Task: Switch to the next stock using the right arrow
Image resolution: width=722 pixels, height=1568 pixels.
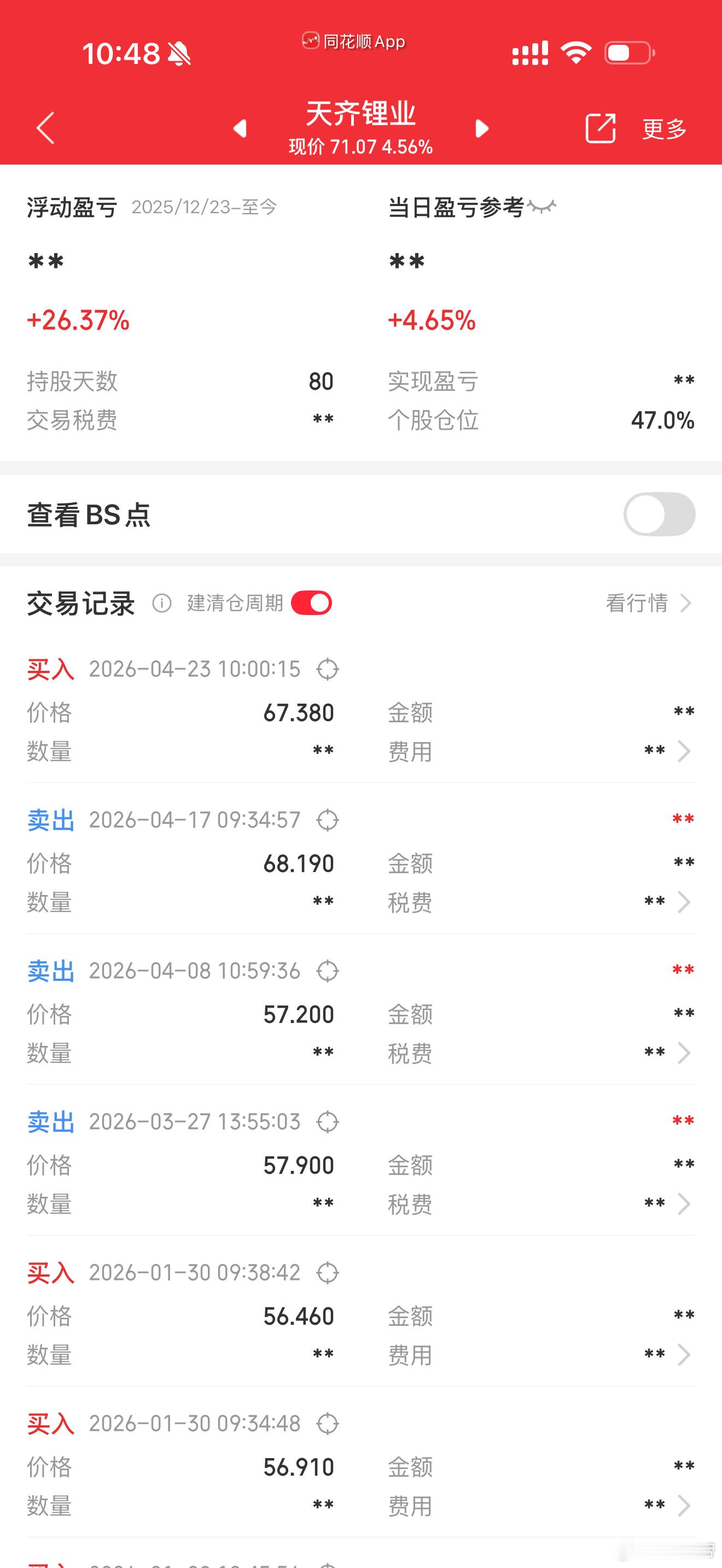Action: point(481,128)
